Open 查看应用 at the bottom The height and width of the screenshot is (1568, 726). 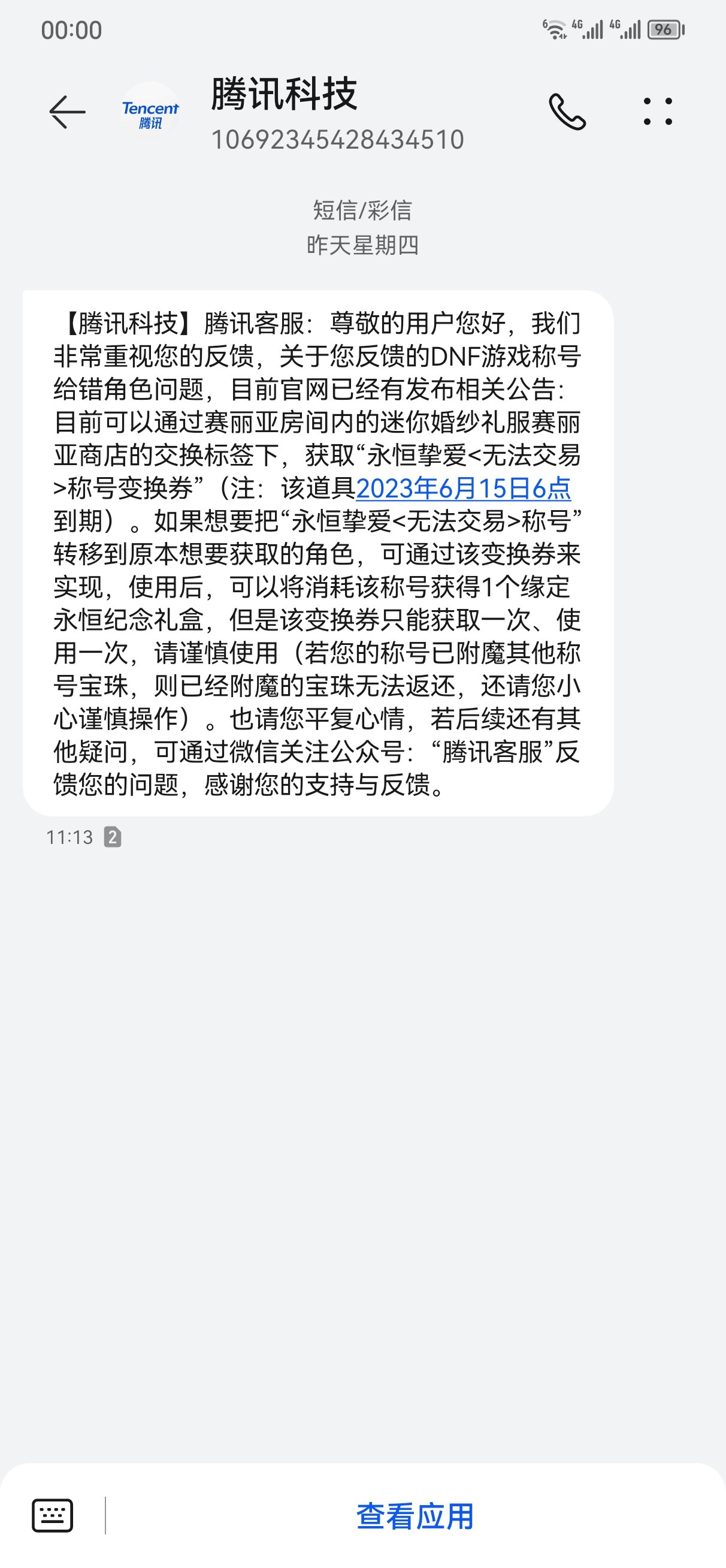click(415, 1516)
